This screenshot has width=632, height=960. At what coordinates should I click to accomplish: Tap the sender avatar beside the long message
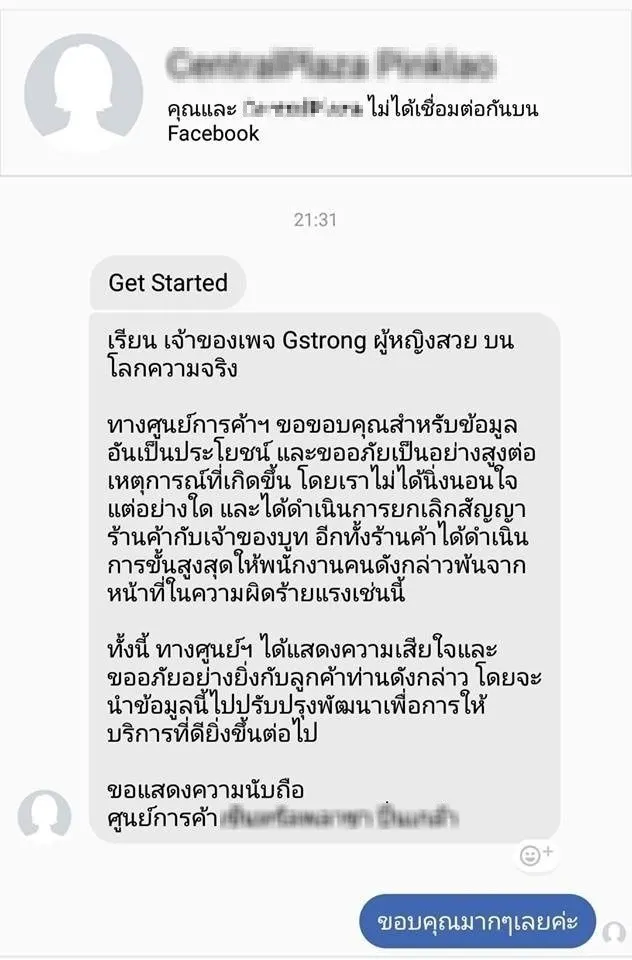pyautogui.click(x=45, y=816)
